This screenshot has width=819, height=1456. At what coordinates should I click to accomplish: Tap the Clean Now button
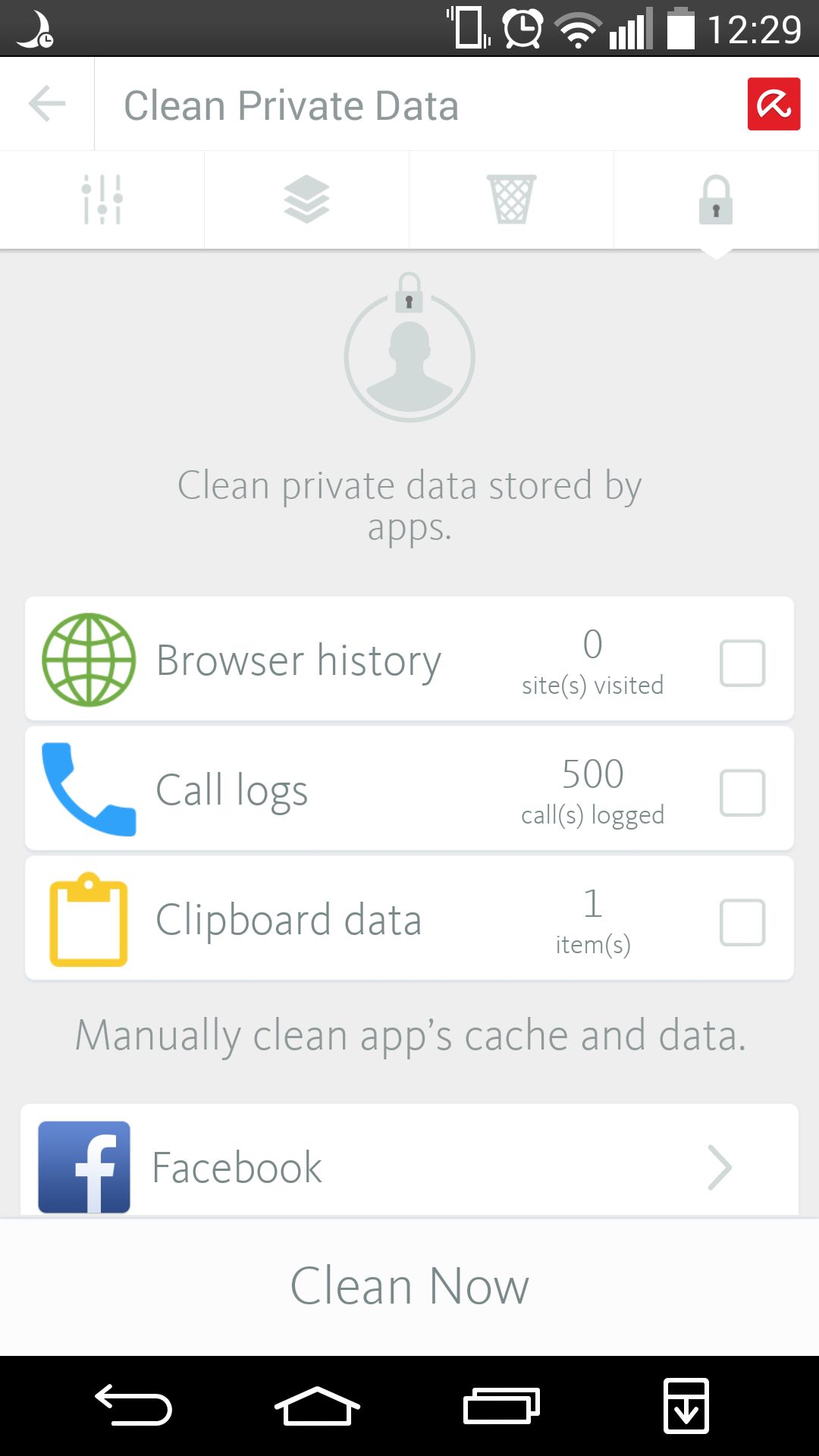pos(409,1287)
